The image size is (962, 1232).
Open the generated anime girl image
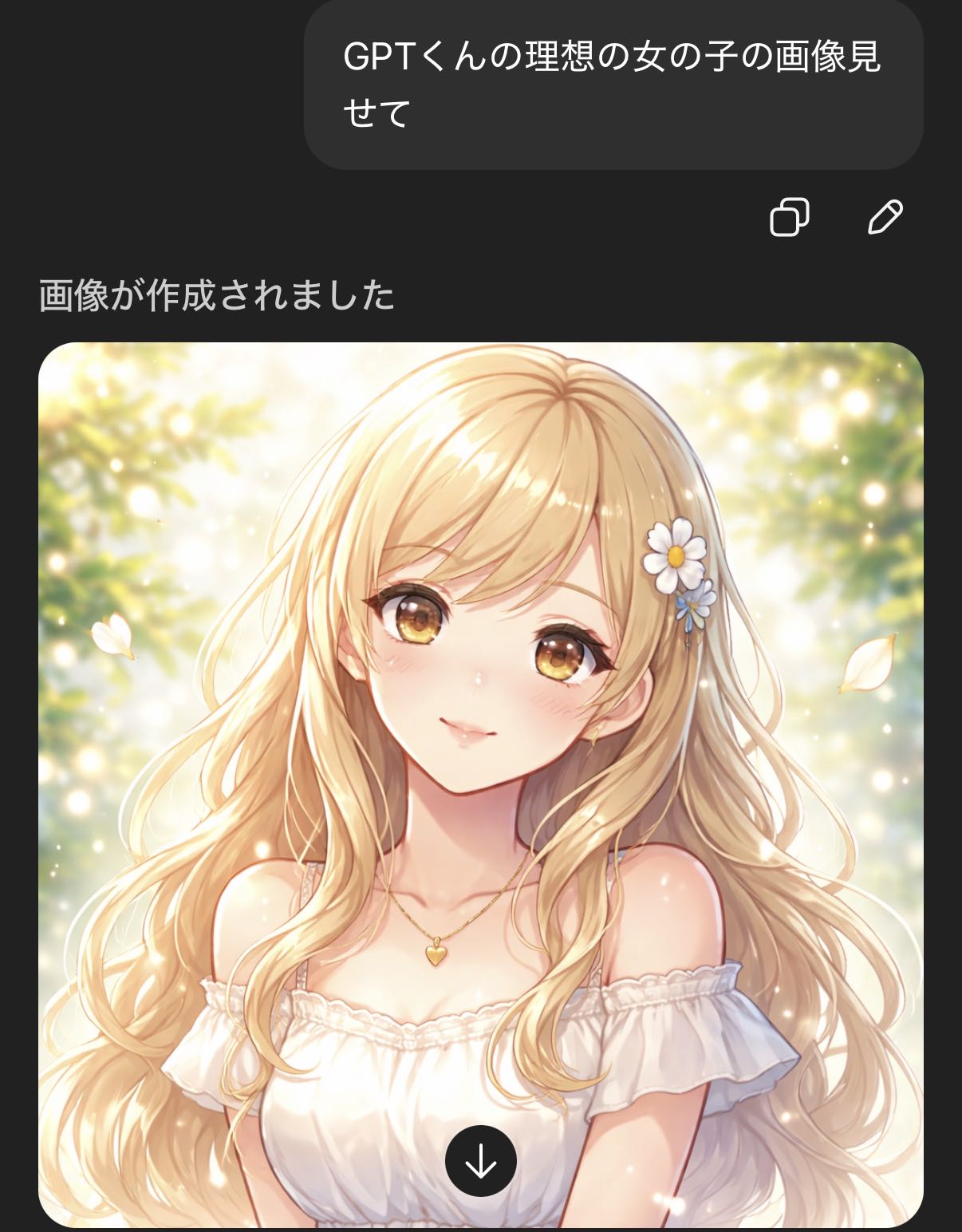pos(480,718)
